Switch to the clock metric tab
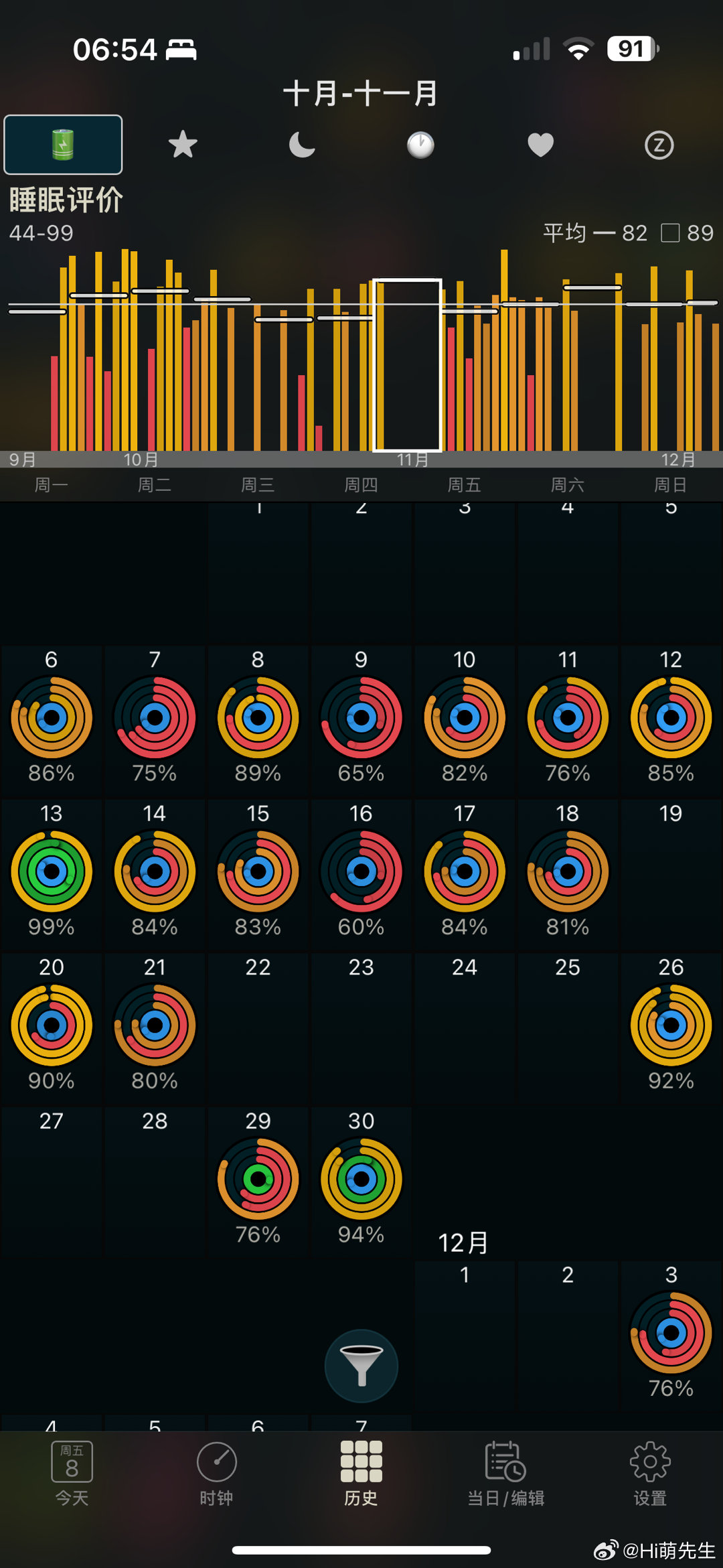Viewport: 723px width, 1568px height. (420, 145)
